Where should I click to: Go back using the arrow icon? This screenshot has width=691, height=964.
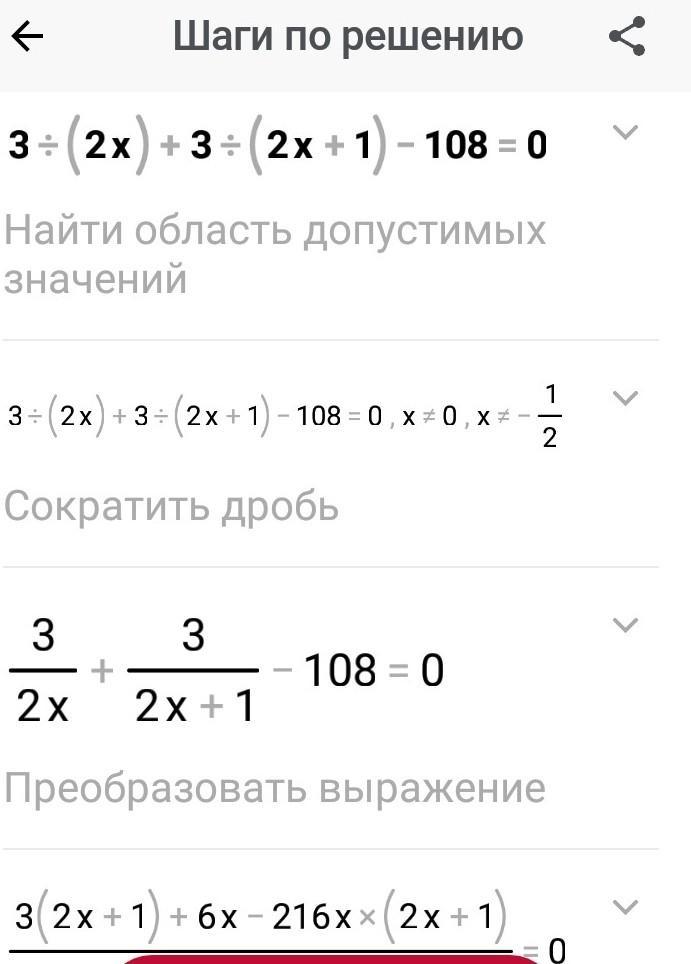(x=28, y=37)
